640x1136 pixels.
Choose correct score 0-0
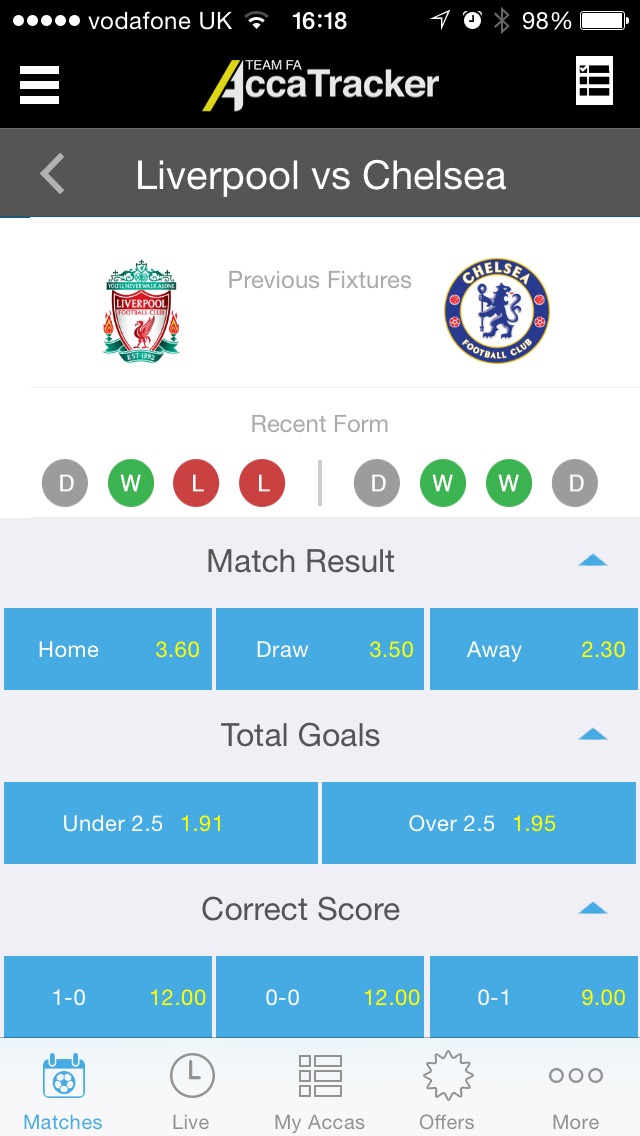pos(320,997)
